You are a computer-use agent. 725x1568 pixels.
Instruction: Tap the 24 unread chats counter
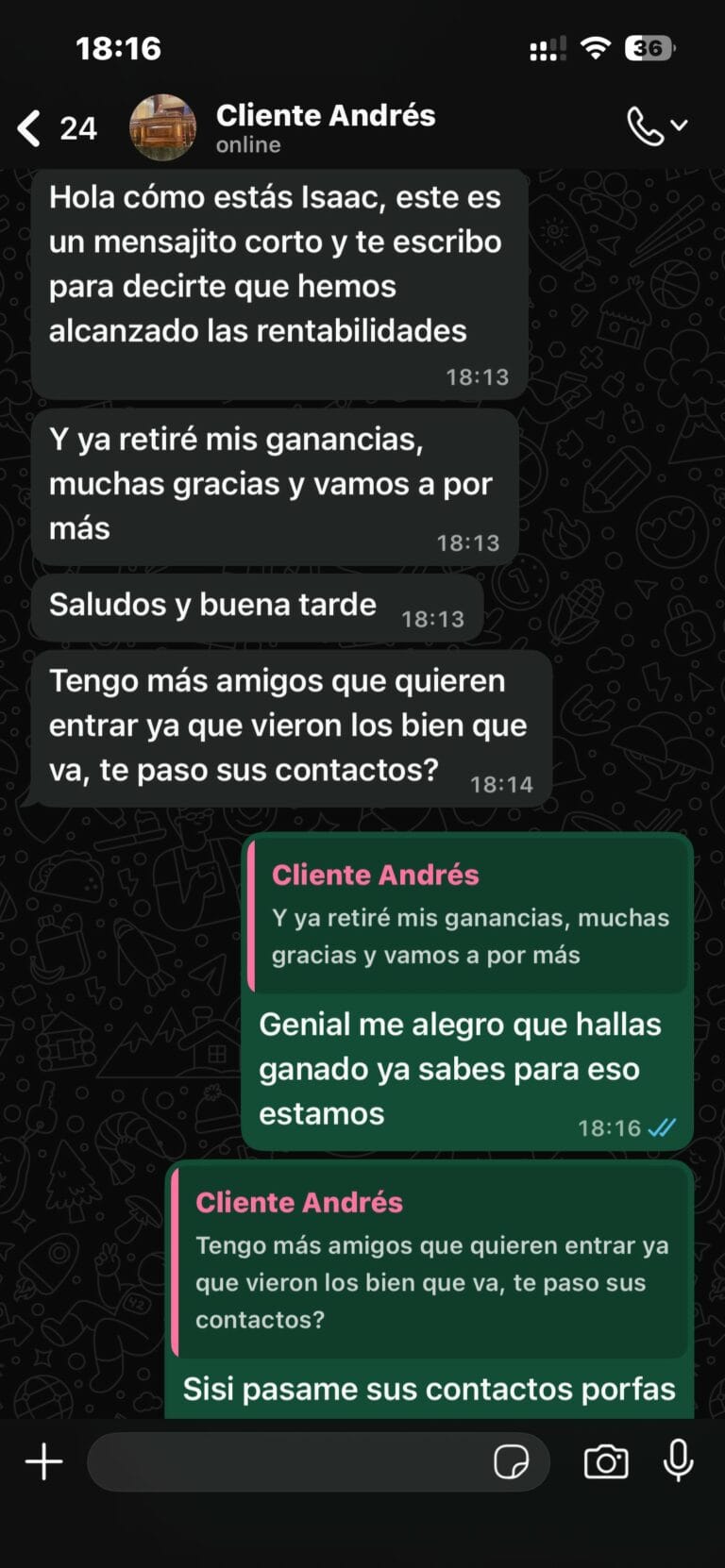click(80, 125)
